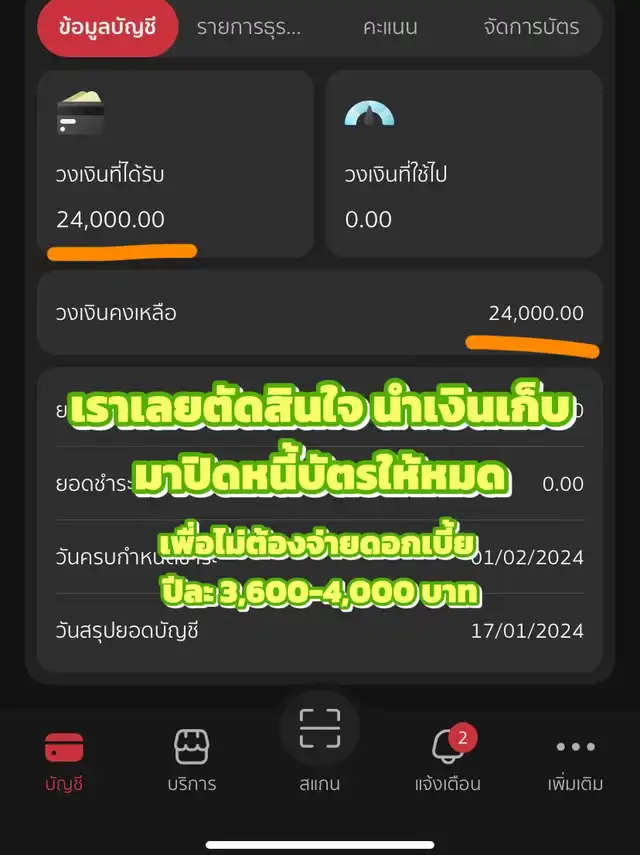Image resolution: width=640 pixels, height=855 pixels.
Task: Go to บัญชี in bottom navigation
Action: tap(64, 761)
